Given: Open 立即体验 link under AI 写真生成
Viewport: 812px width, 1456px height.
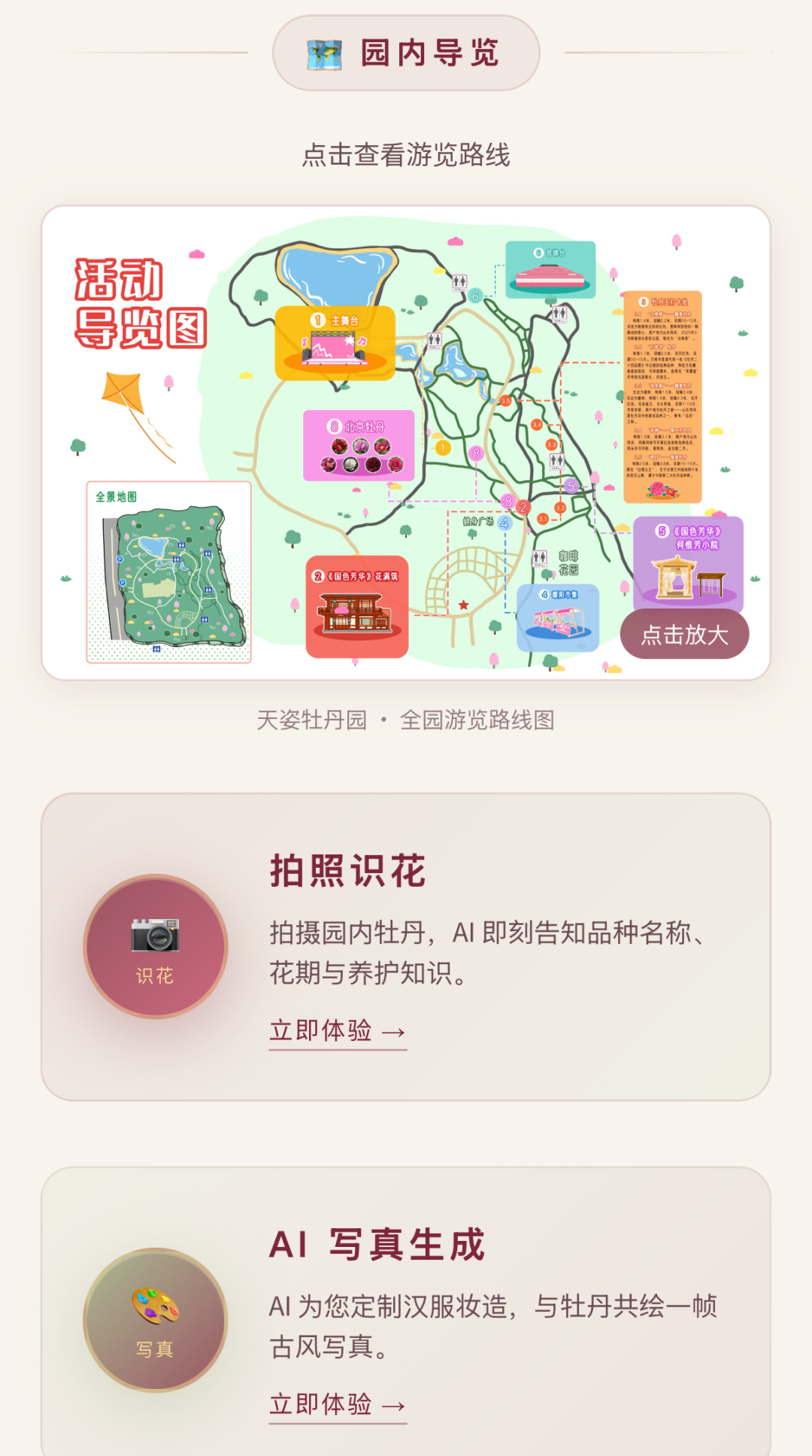Looking at the screenshot, I should pyautogui.click(x=338, y=1405).
